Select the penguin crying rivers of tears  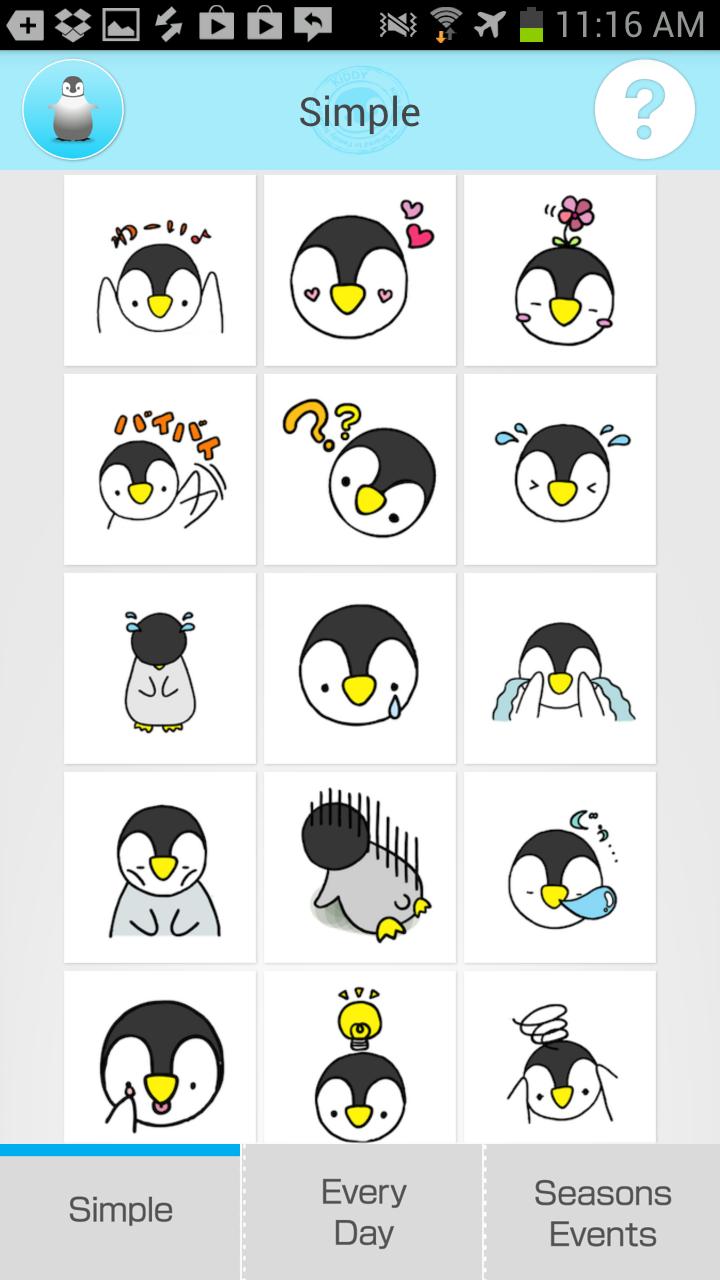pyautogui.click(x=560, y=668)
